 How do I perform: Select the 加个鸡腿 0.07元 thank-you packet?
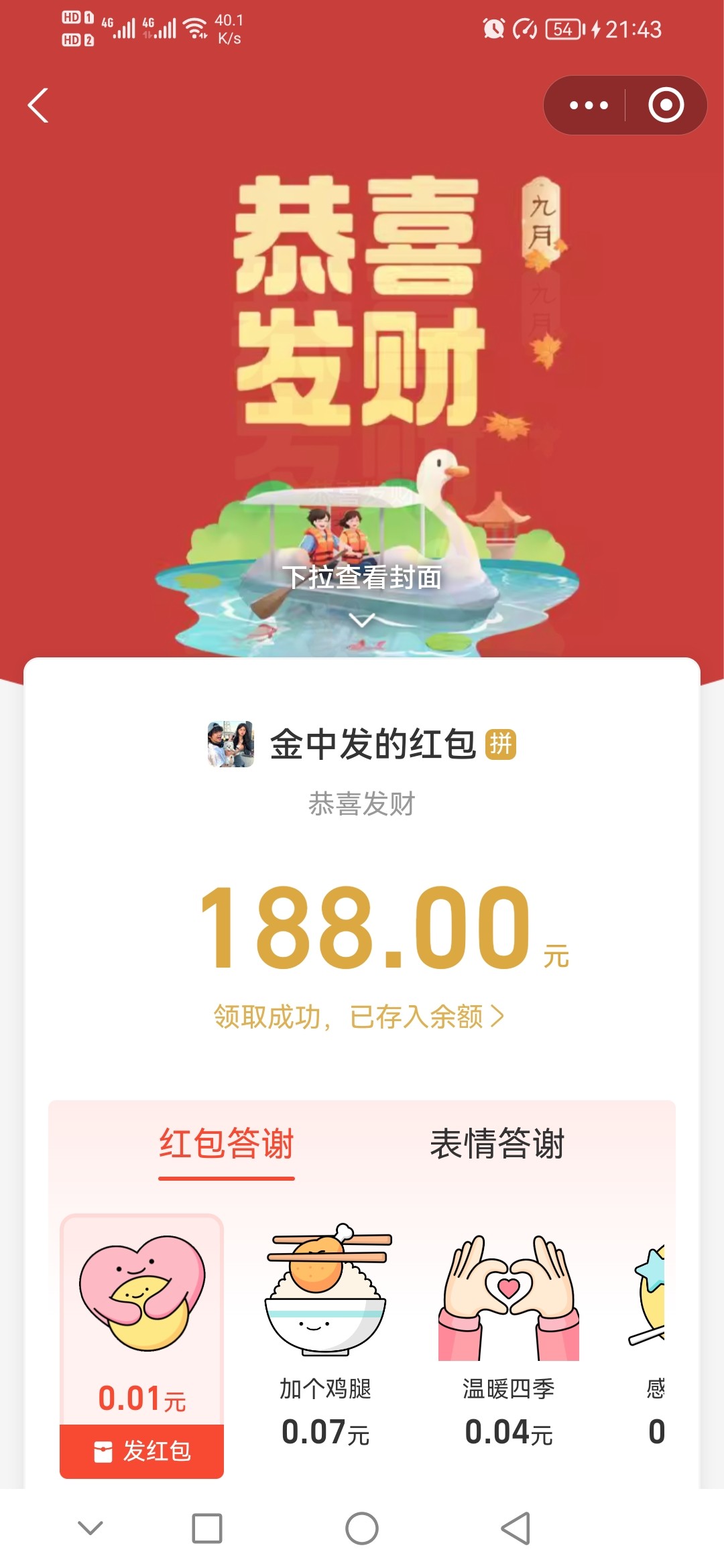click(x=326, y=1333)
